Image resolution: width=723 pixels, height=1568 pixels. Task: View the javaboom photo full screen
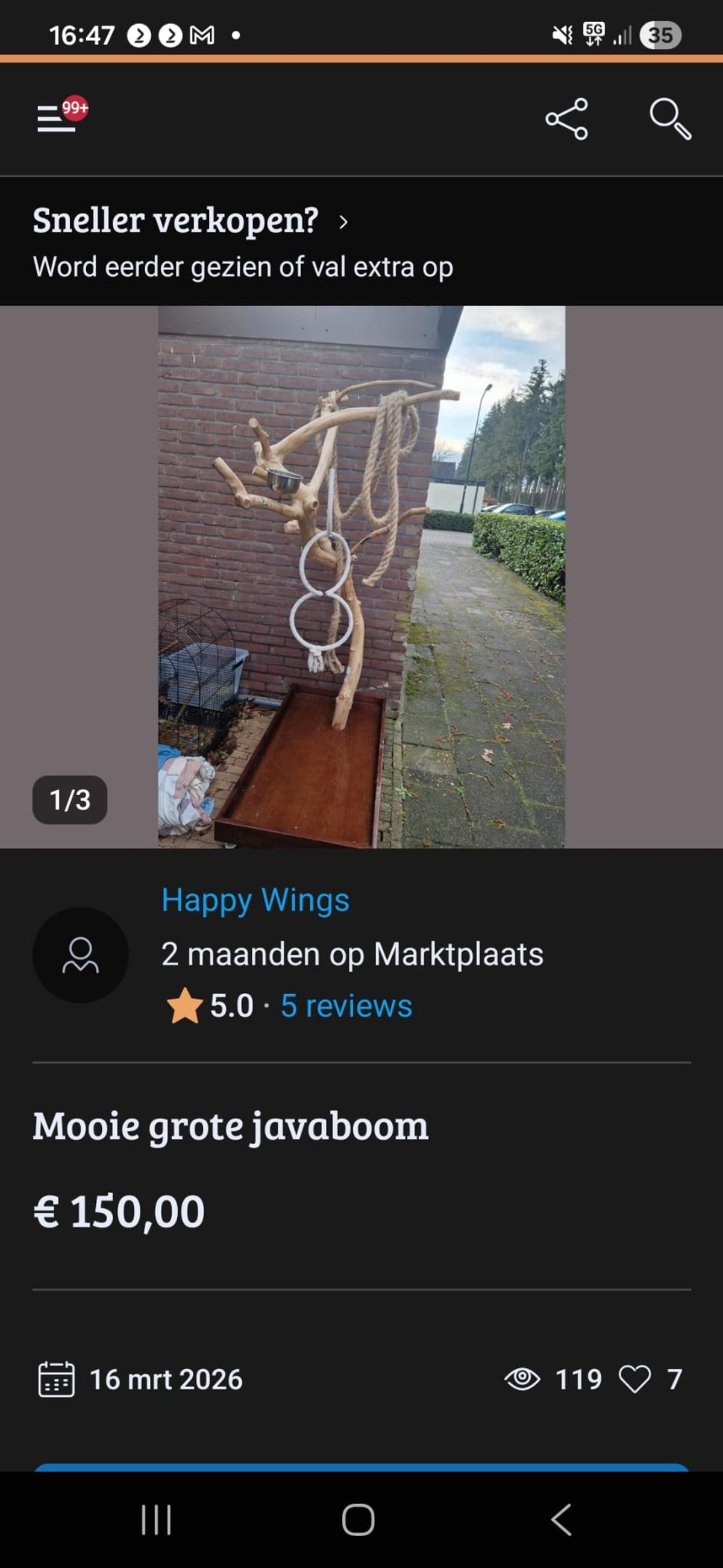pyautogui.click(x=361, y=576)
